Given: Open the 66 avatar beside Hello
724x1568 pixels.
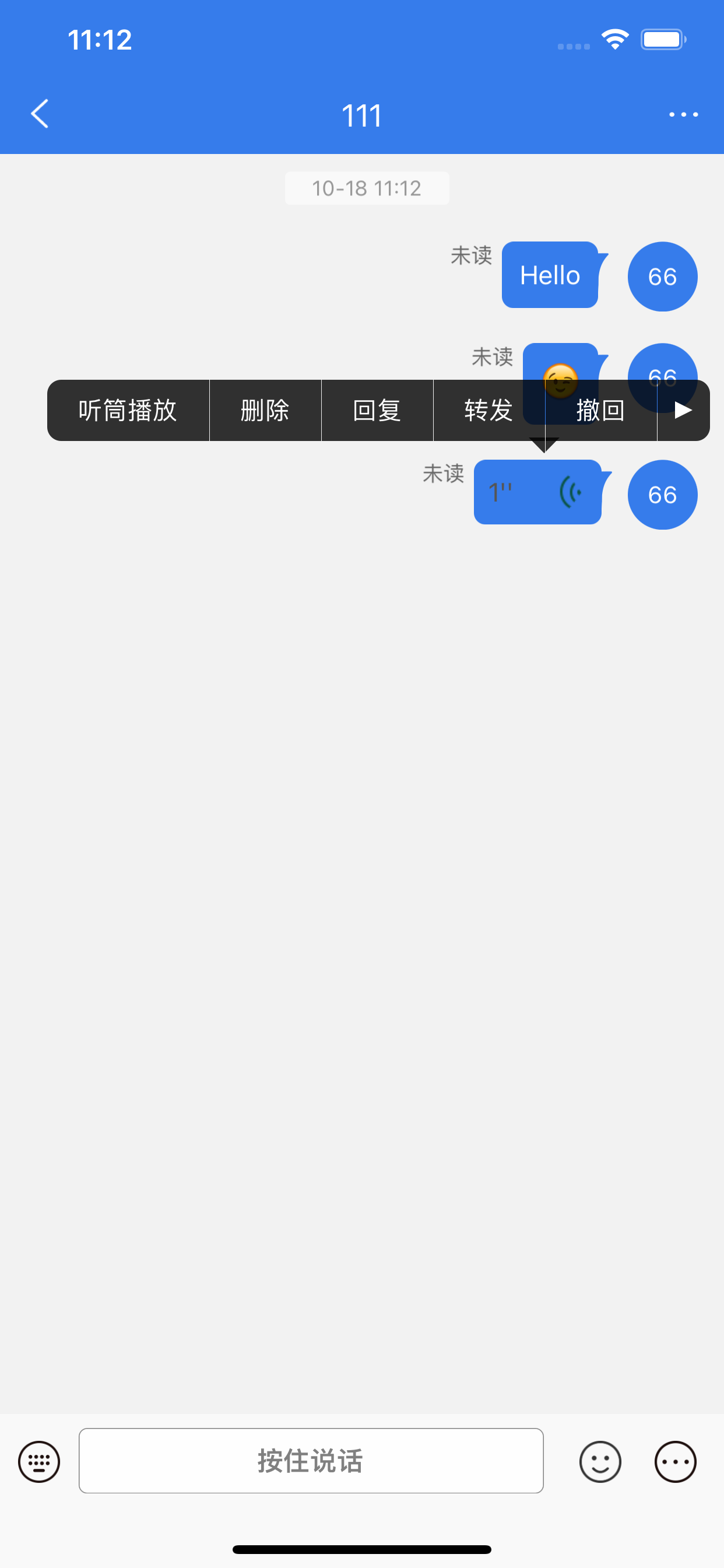Looking at the screenshot, I should click(662, 276).
